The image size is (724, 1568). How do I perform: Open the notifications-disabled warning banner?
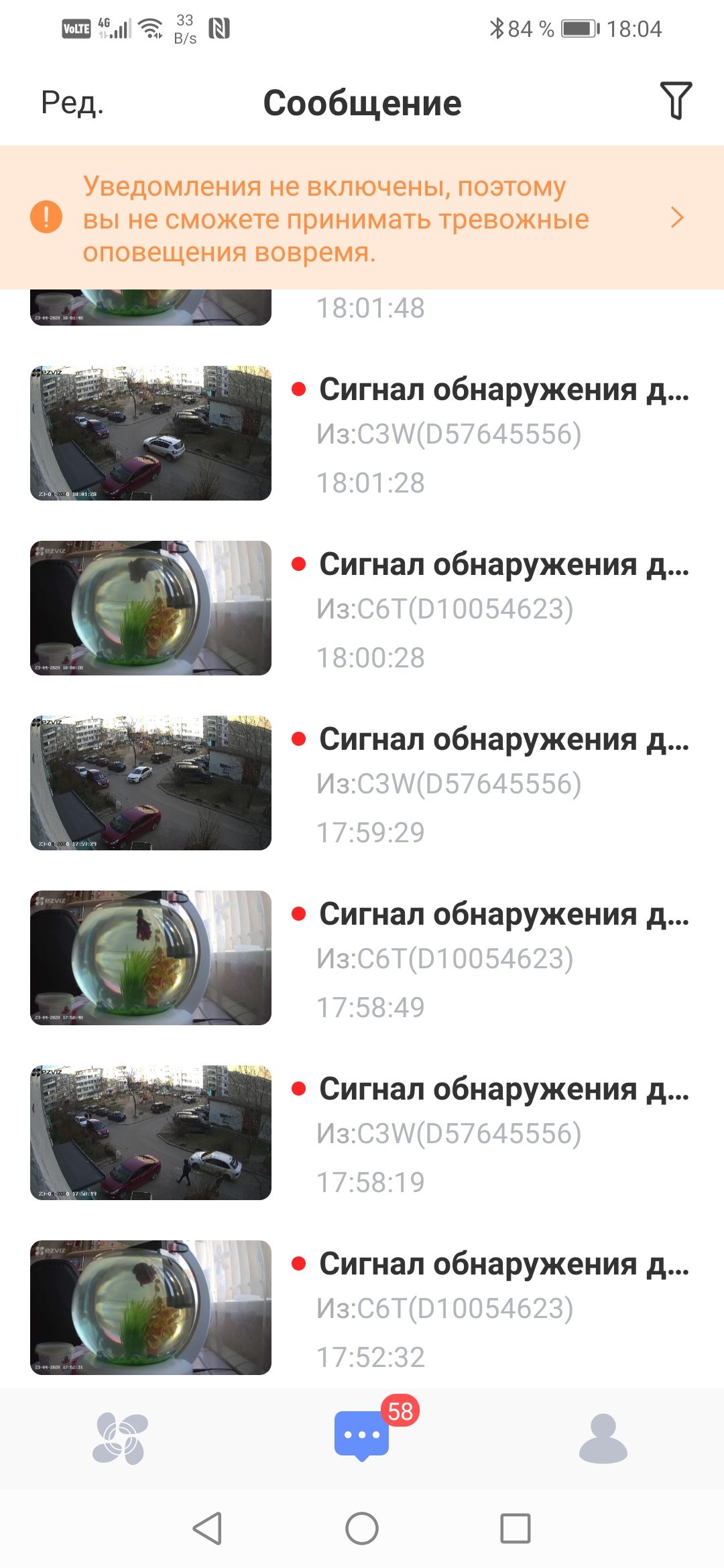pyautogui.click(x=362, y=218)
